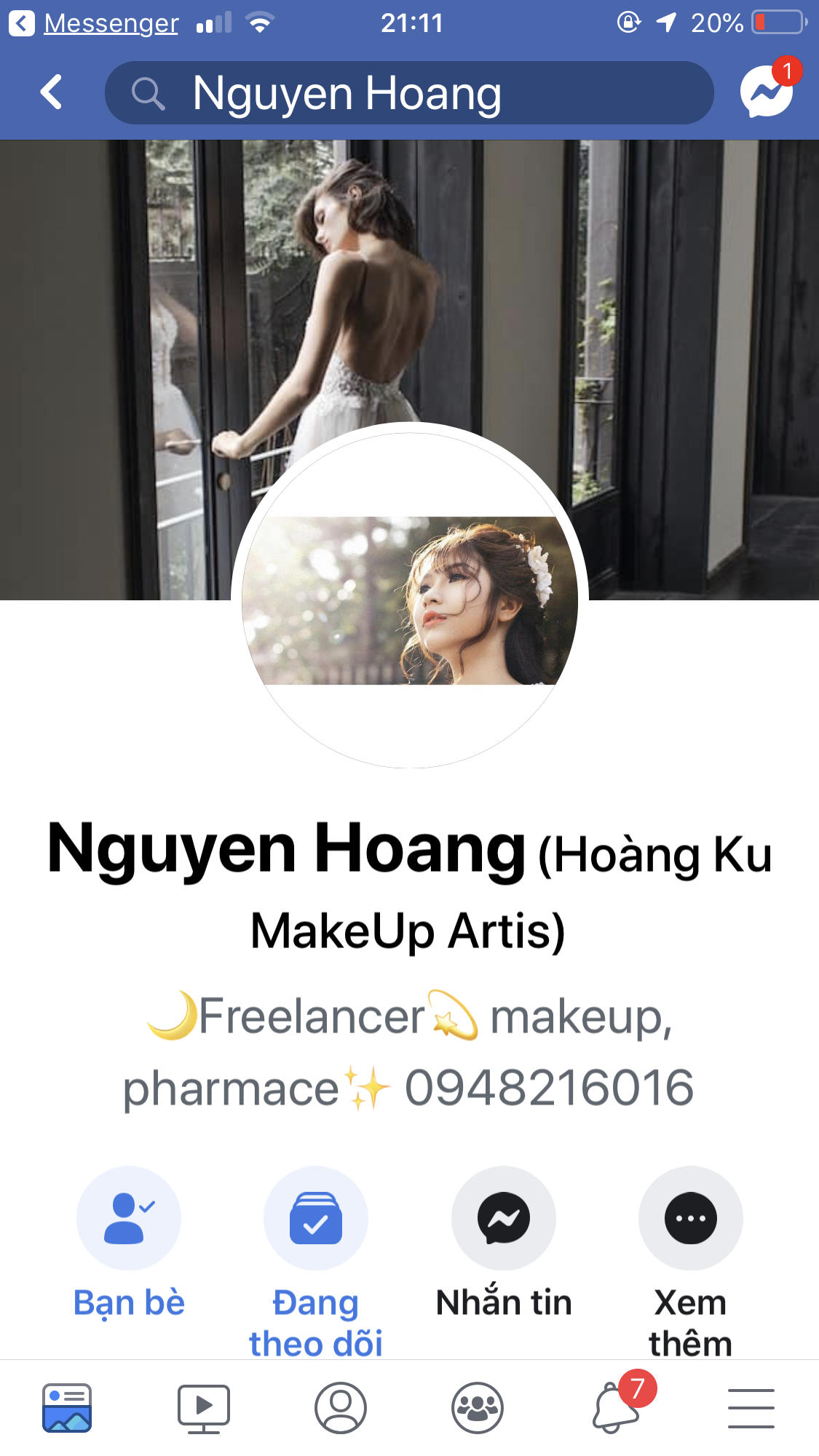Open the hamburger menu tab
Viewport: 819px width, 1456px height.
[x=751, y=1408]
